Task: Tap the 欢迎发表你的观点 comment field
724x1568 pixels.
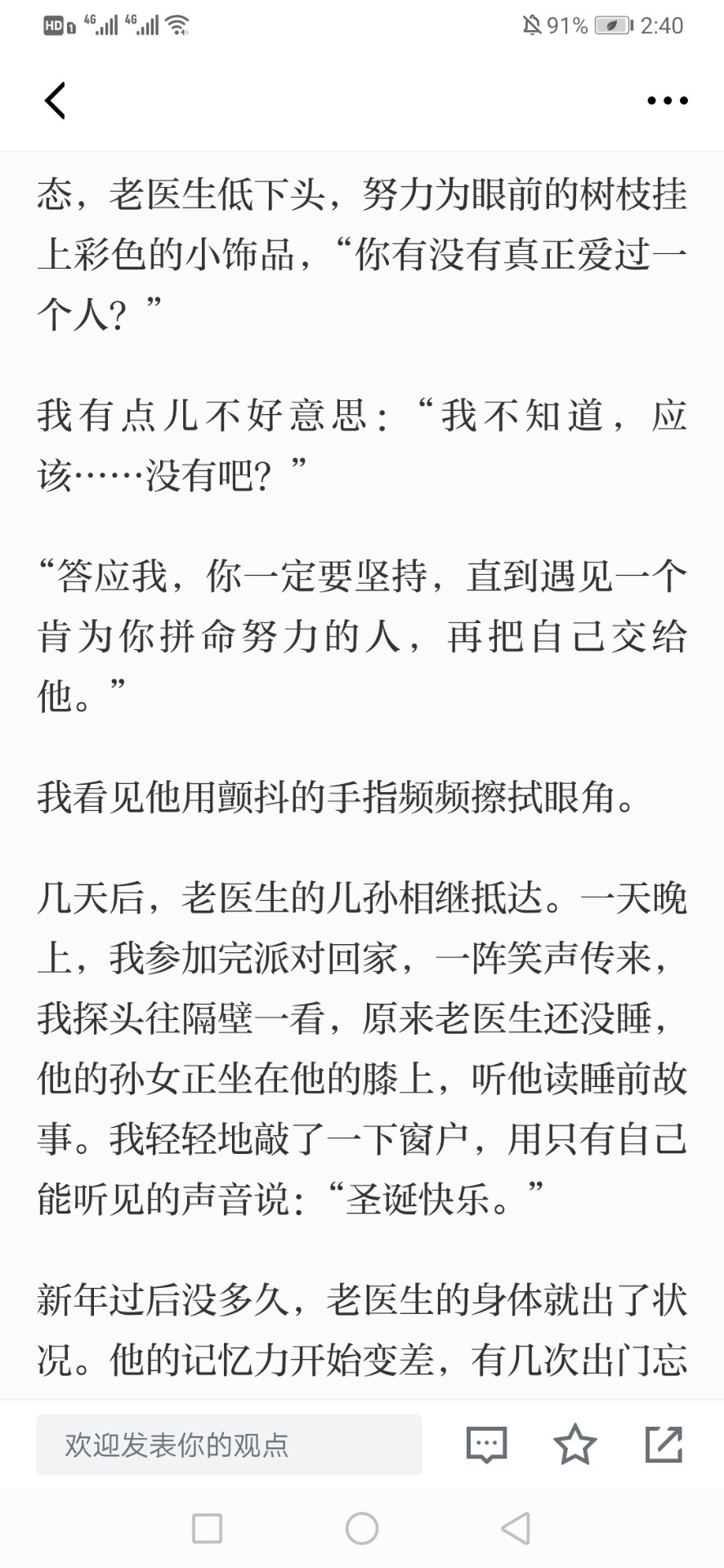Action: point(229,1445)
